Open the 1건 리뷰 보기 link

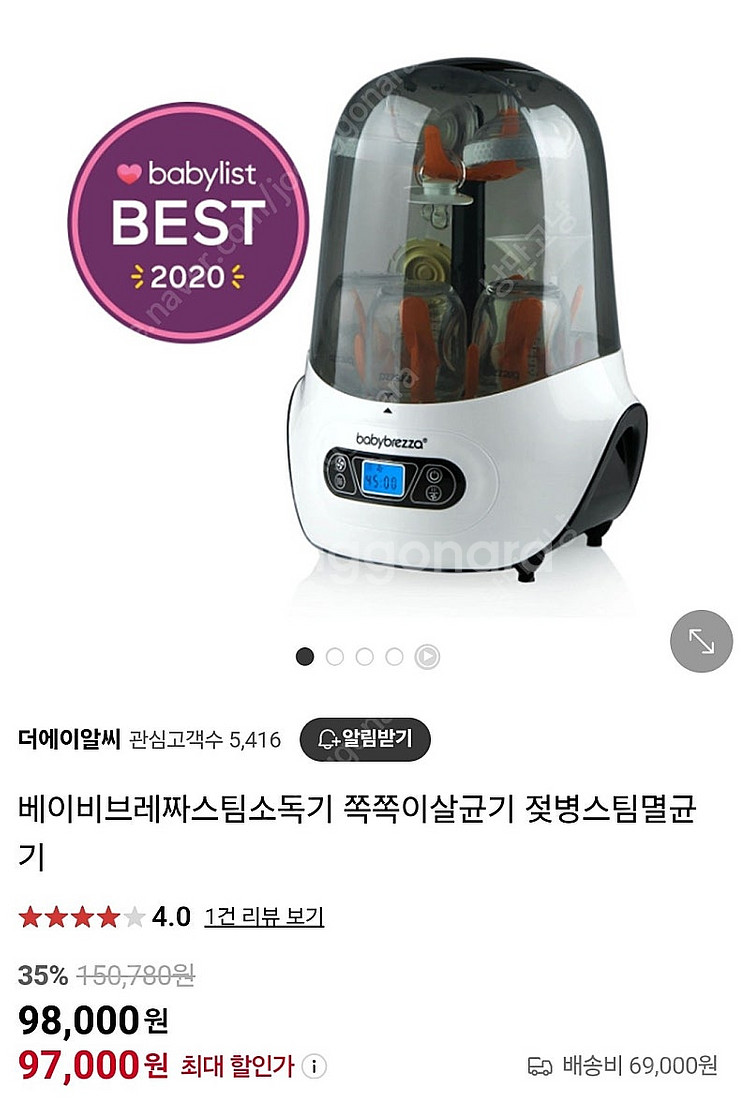coord(264,916)
